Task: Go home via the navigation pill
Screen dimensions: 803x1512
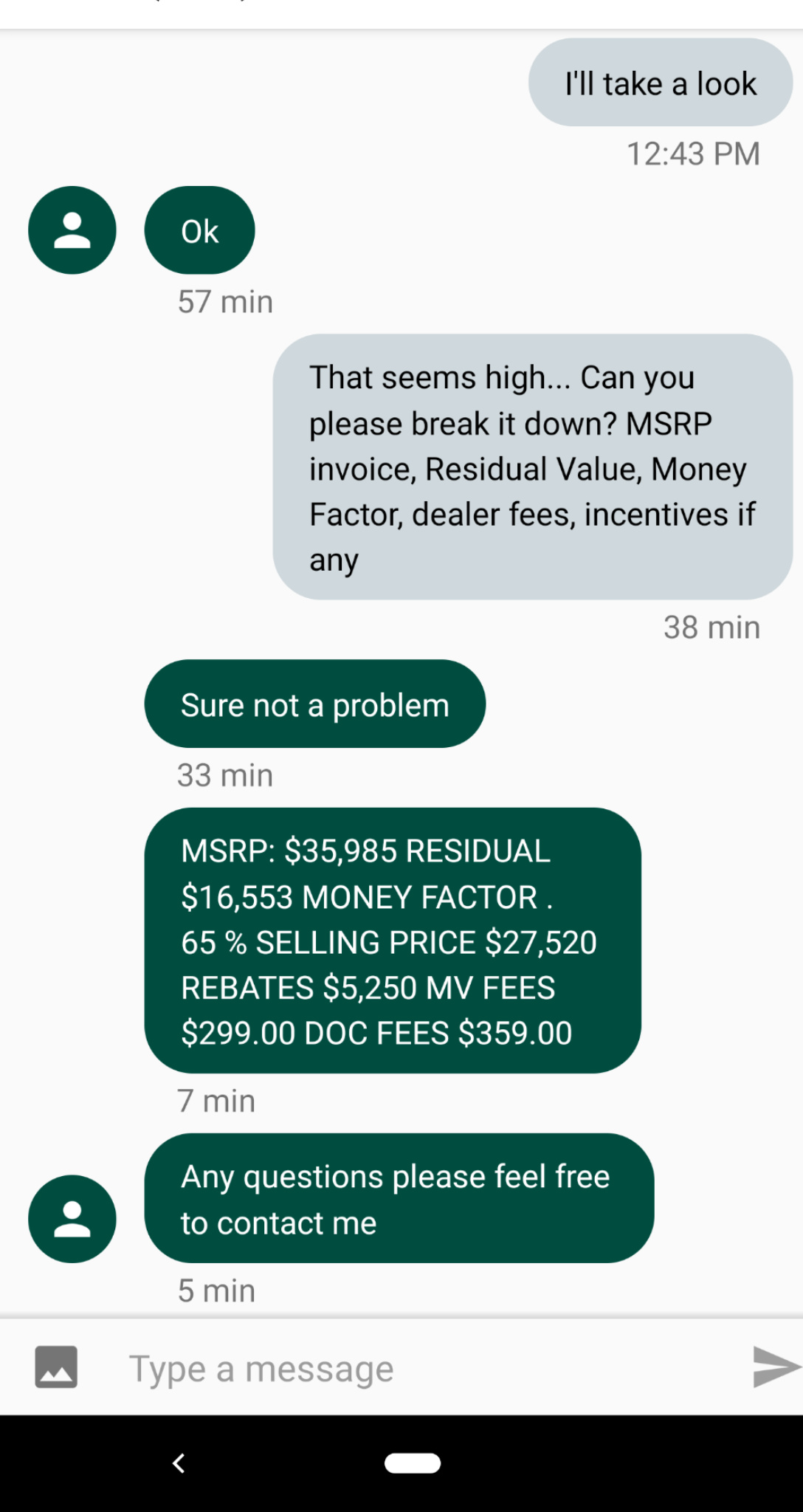Action: [413, 1463]
